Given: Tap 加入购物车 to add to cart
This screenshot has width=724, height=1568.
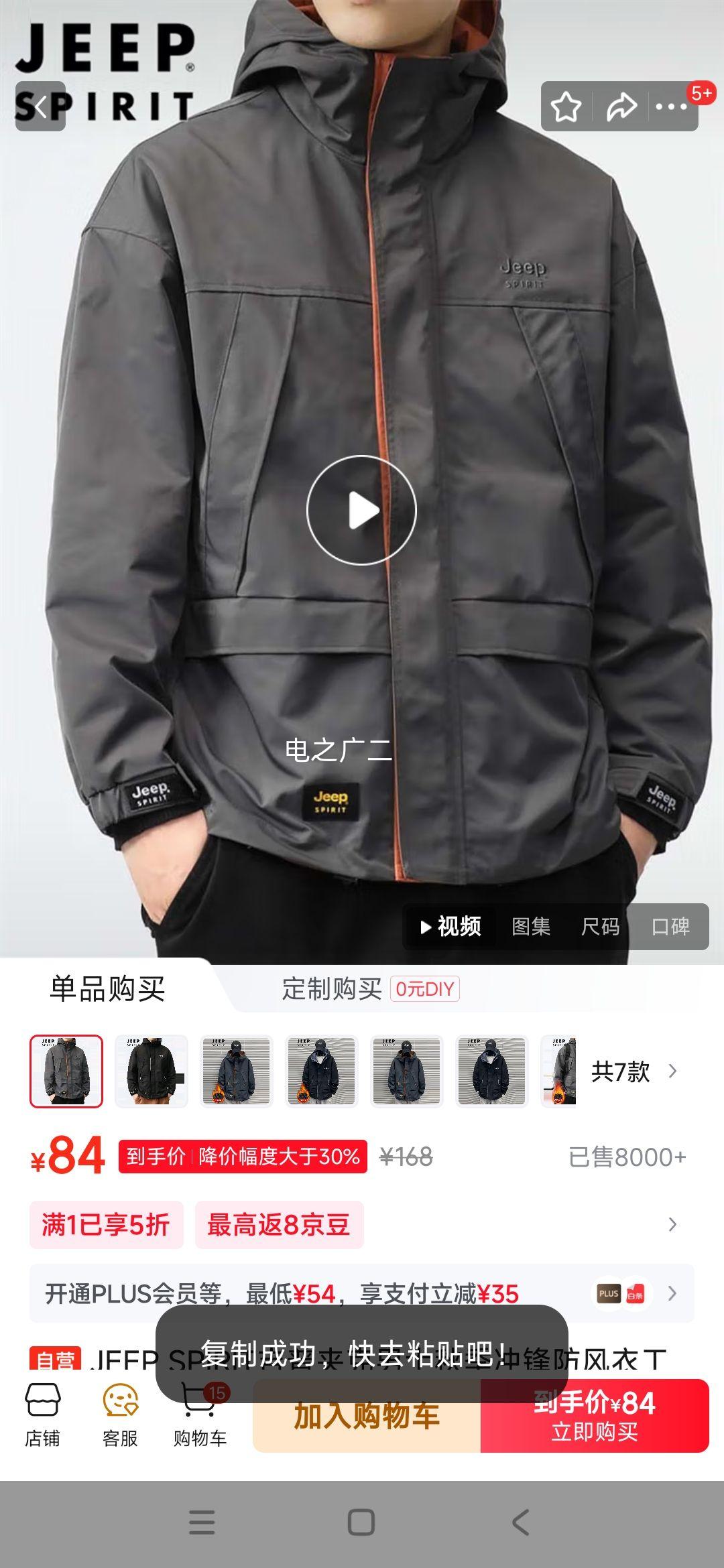Looking at the screenshot, I should coord(367,1416).
